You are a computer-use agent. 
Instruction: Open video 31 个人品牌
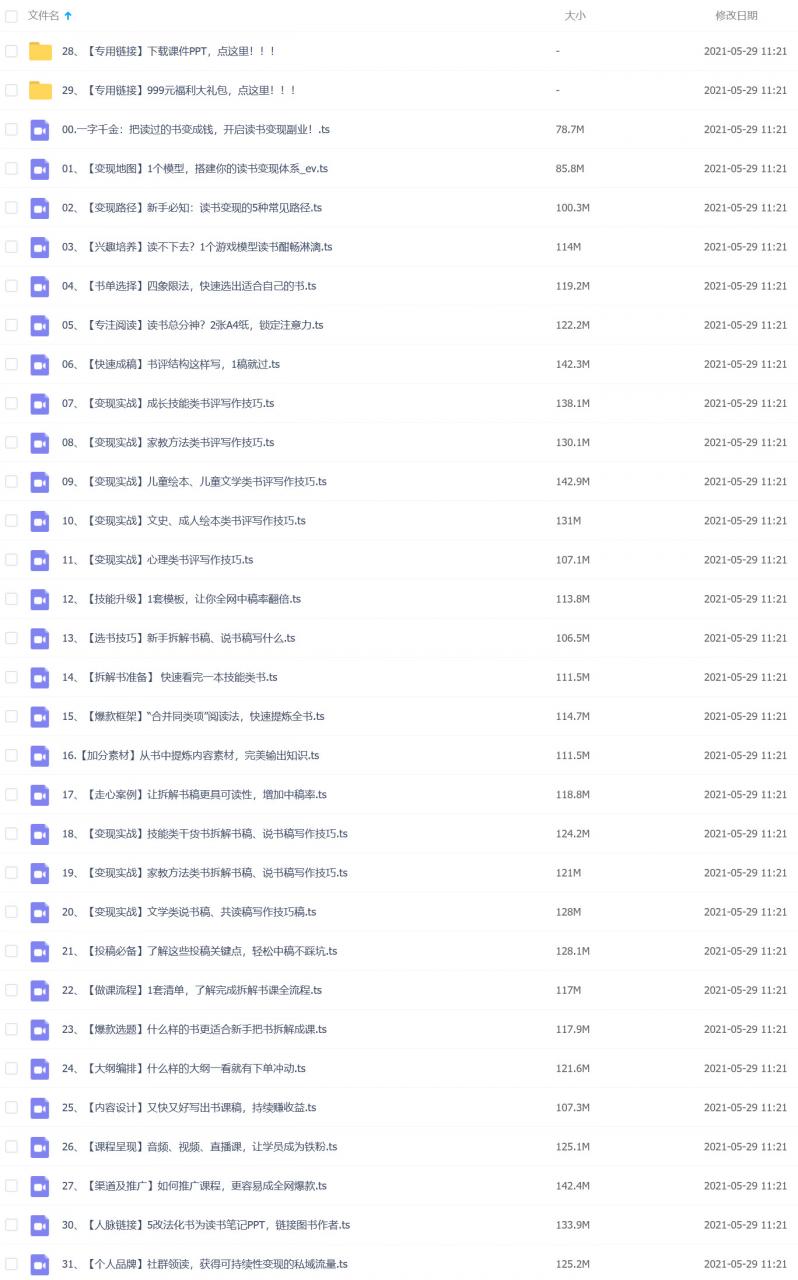tap(204, 1264)
